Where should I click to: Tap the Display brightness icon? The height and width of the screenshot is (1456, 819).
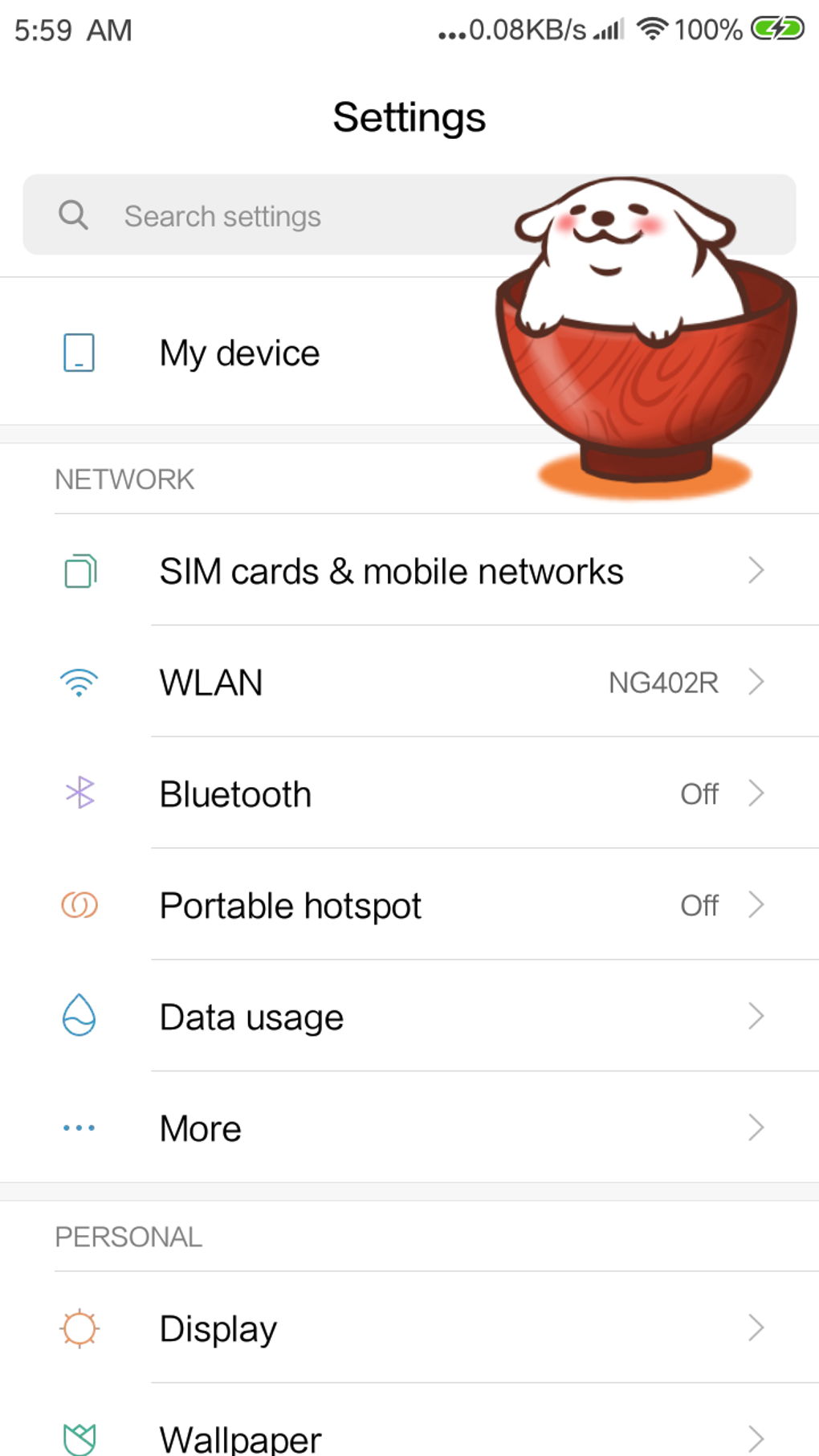click(x=78, y=1328)
